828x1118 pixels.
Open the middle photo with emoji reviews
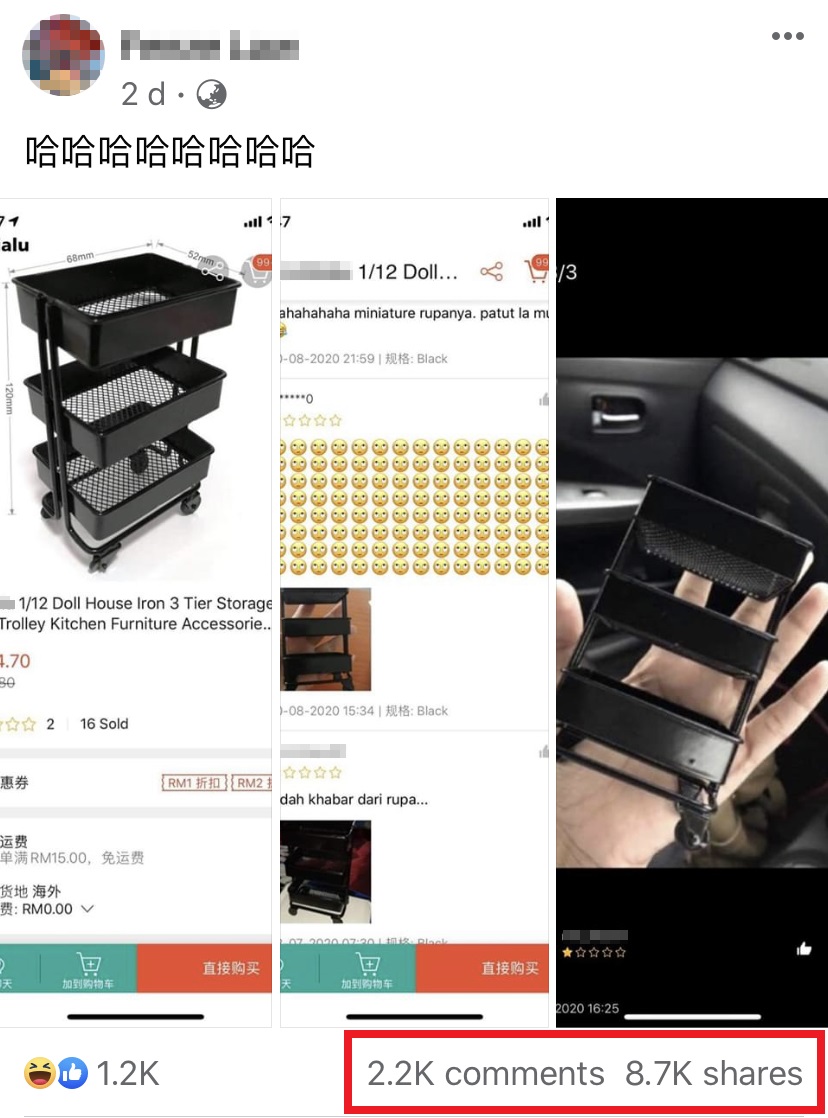coord(414,612)
